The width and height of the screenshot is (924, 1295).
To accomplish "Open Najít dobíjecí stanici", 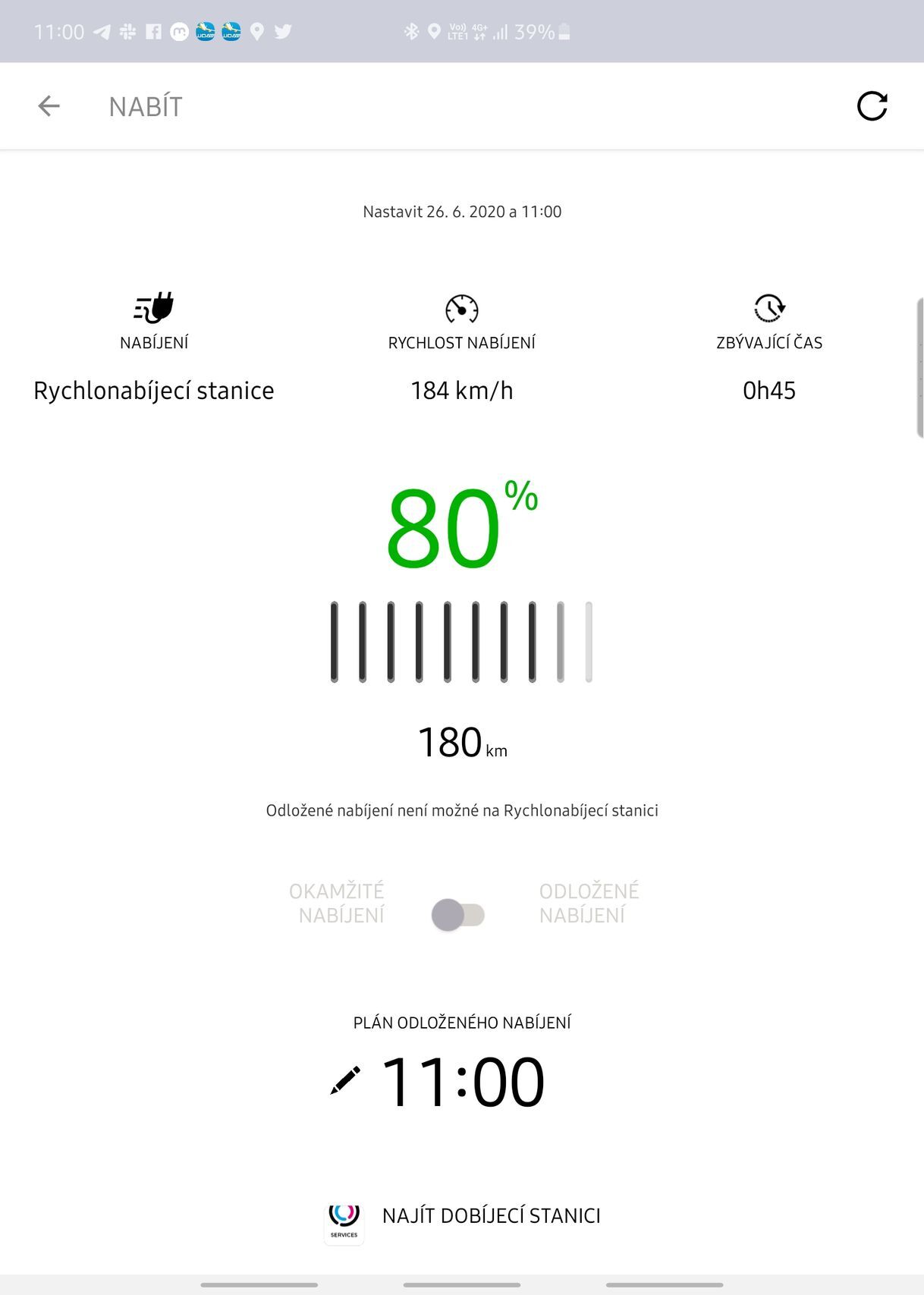I will pos(491,1215).
